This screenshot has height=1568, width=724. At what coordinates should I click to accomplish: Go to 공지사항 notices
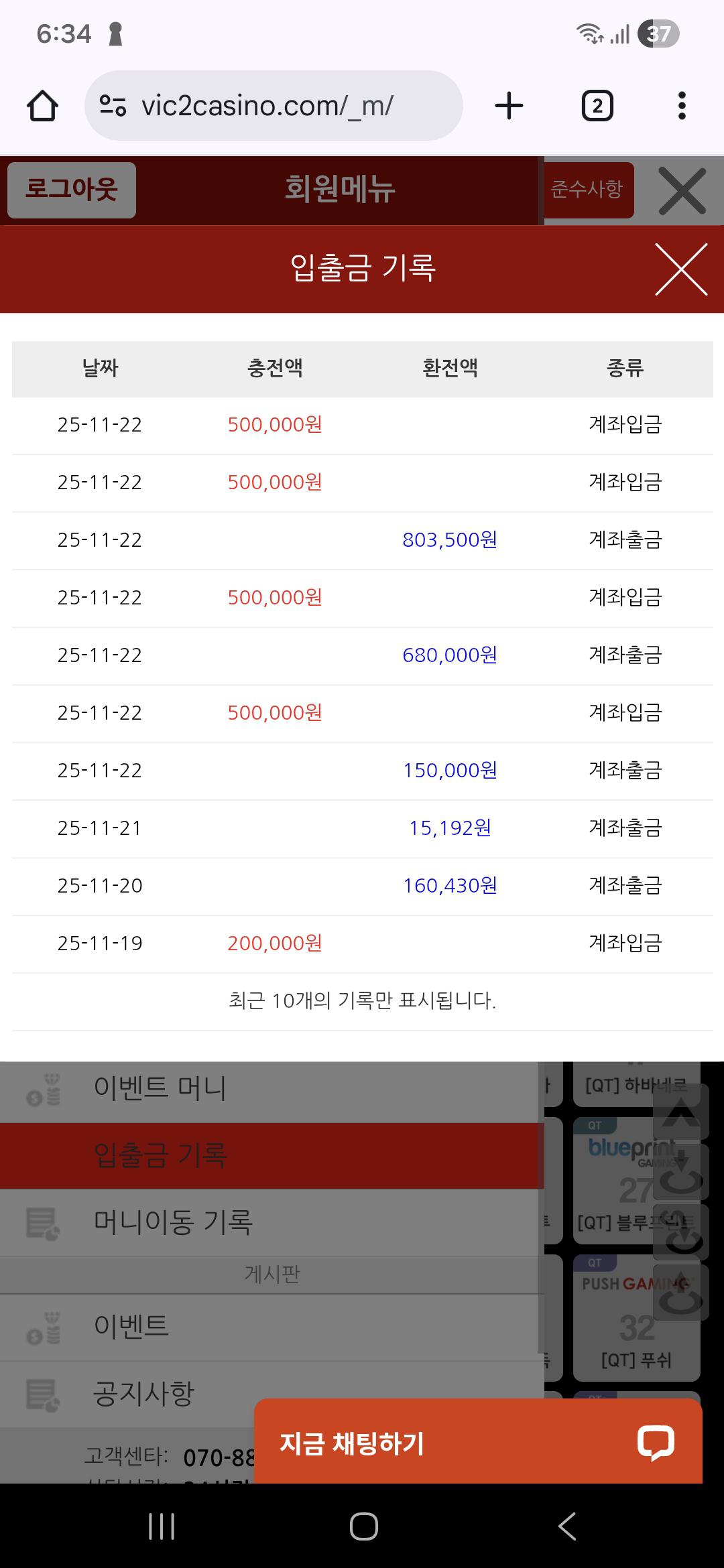(x=143, y=1394)
